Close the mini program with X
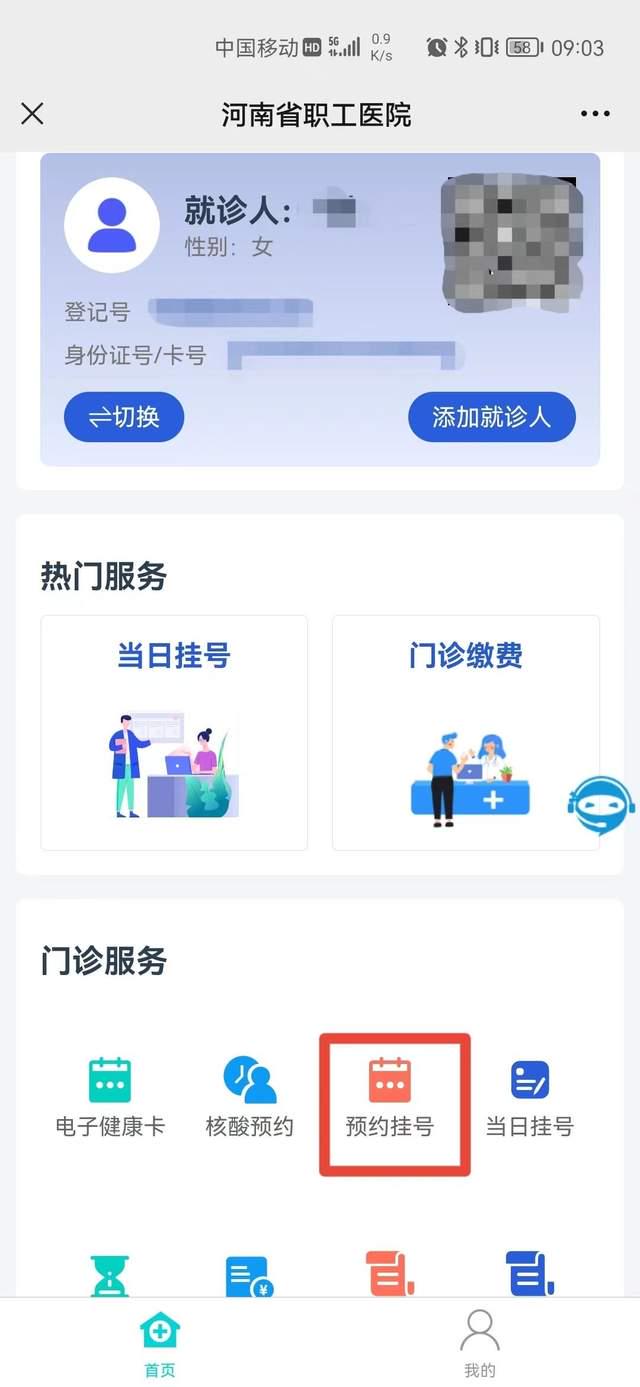 pos(32,114)
